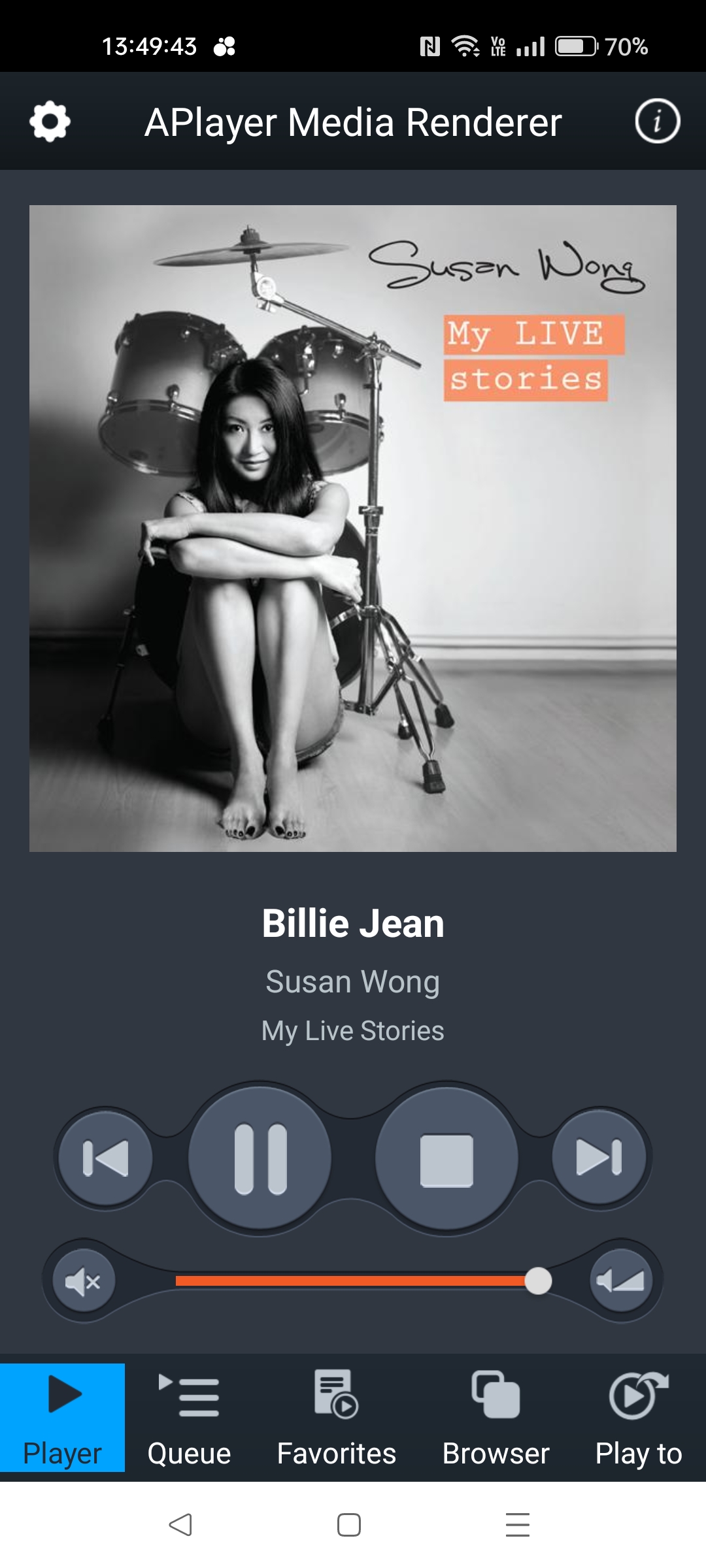
Task: Pause Billie Jean playback
Action: click(260, 1158)
